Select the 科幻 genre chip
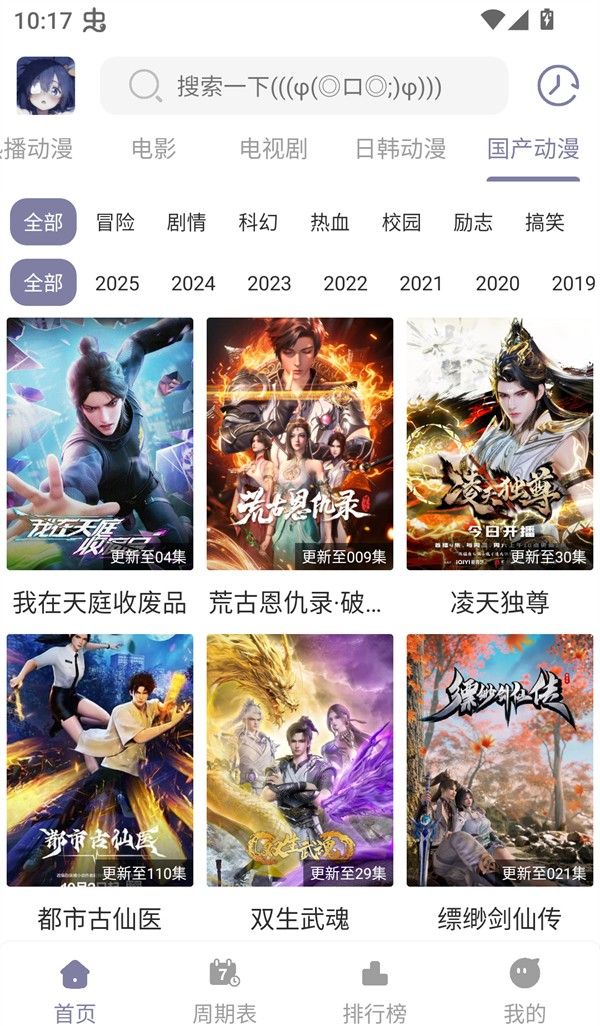The image size is (600, 1026). pyautogui.click(x=258, y=222)
